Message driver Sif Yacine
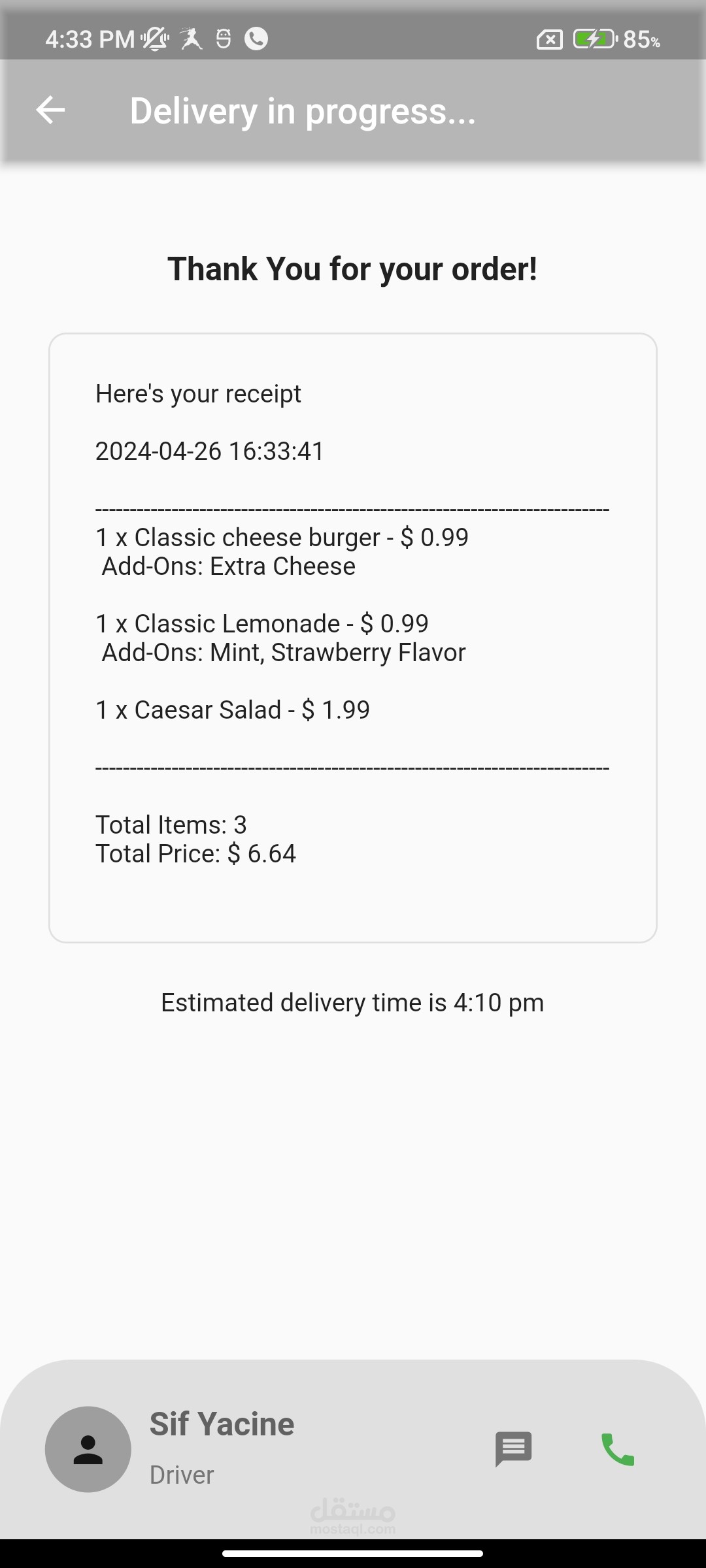Screen dimensions: 706x1568 tap(514, 1448)
